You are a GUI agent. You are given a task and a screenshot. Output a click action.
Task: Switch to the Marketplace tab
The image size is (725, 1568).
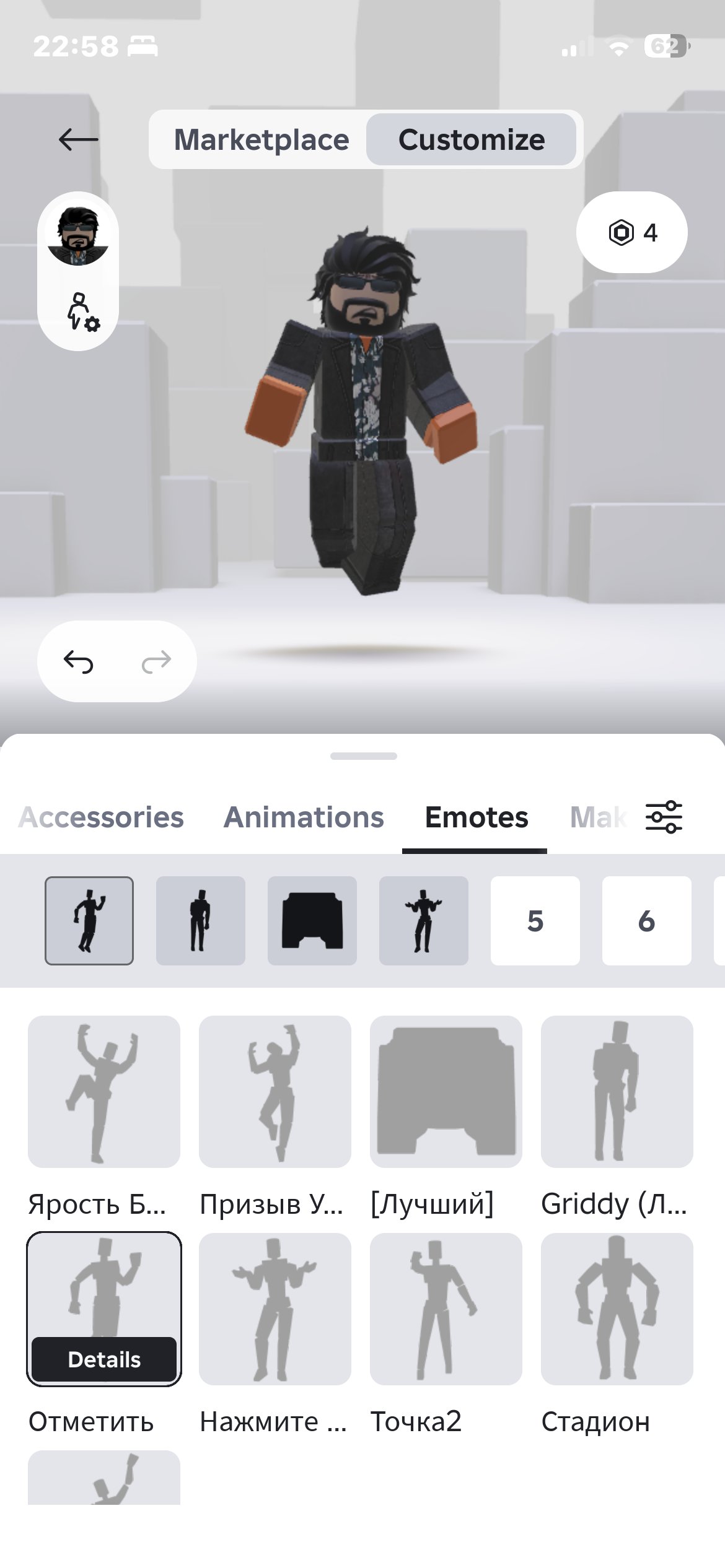261,139
